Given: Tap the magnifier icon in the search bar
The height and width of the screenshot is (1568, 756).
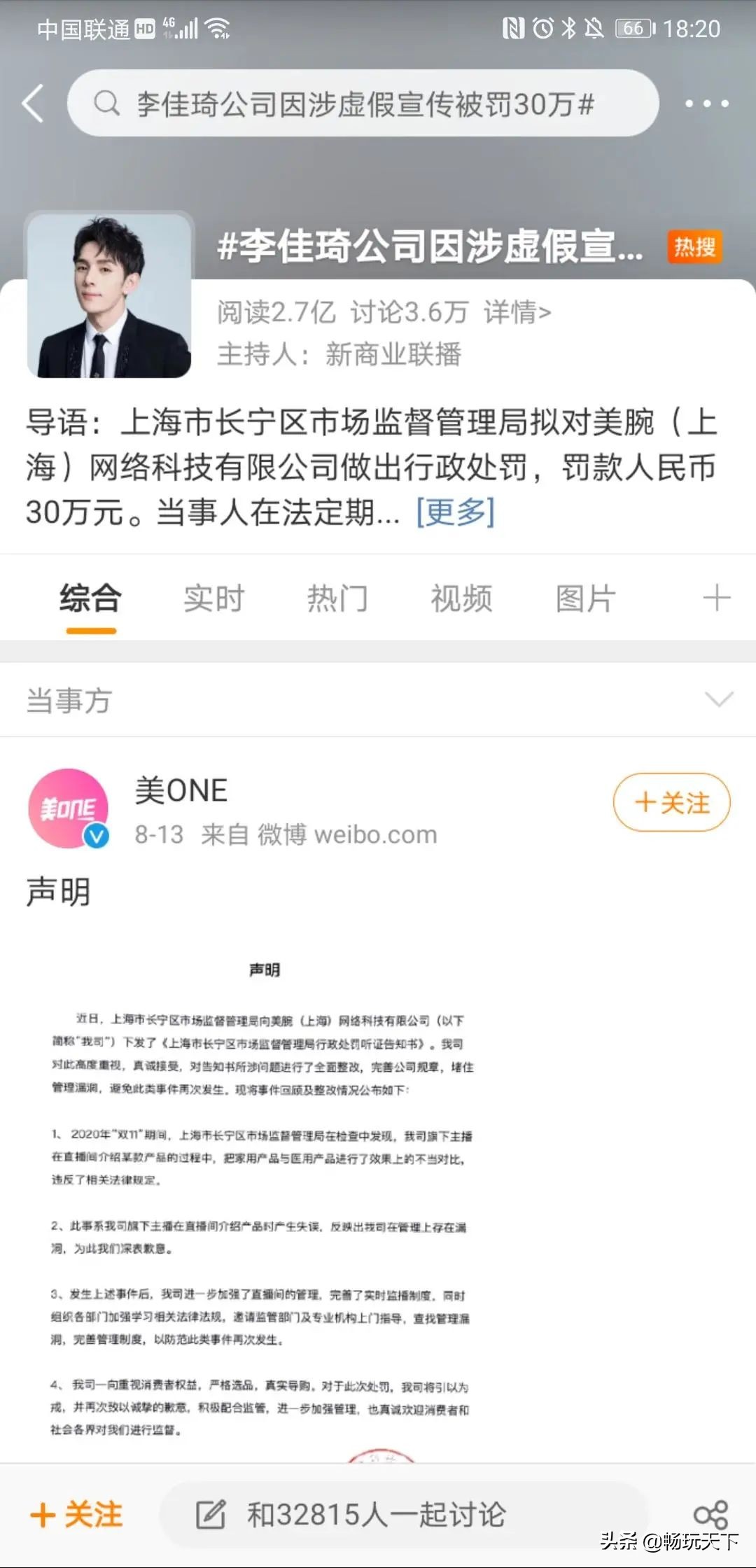Looking at the screenshot, I should (x=105, y=104).
